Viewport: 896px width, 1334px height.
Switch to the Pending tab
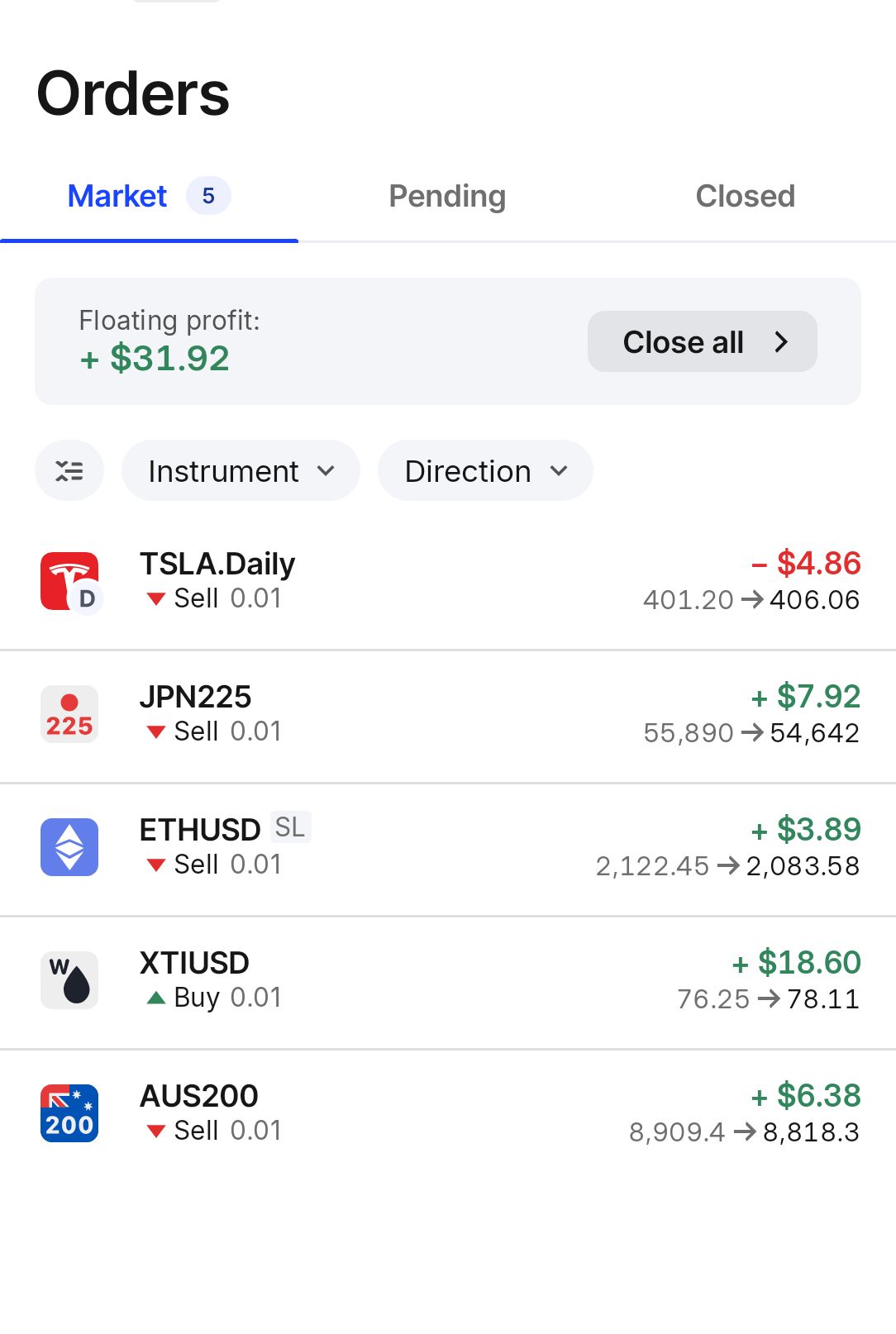click(x=447, y=197)
